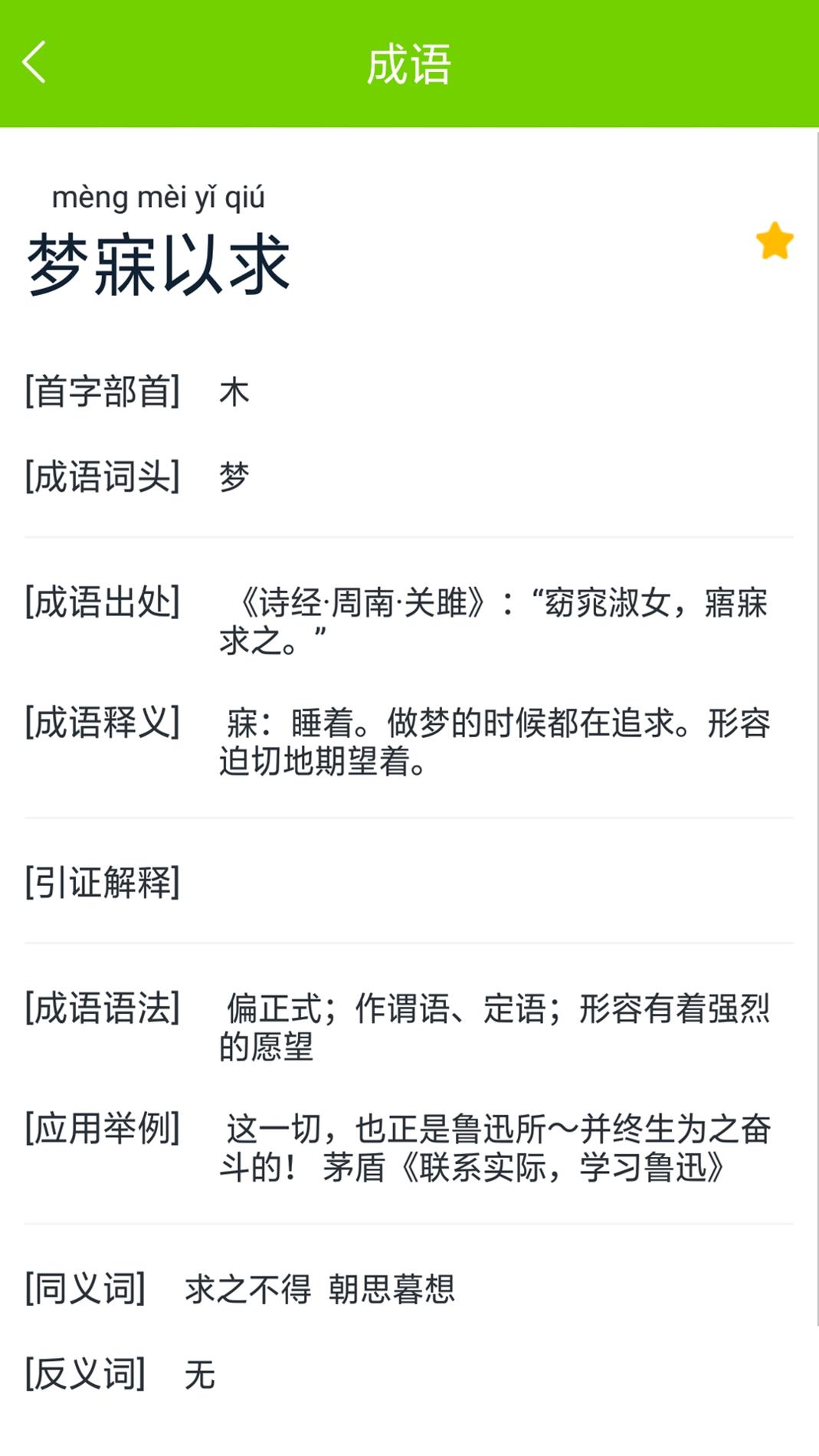The image size is (819, 1456).
Task: Tap the 《诗经·周南·关雎》 source title
Action: [360, 602]
